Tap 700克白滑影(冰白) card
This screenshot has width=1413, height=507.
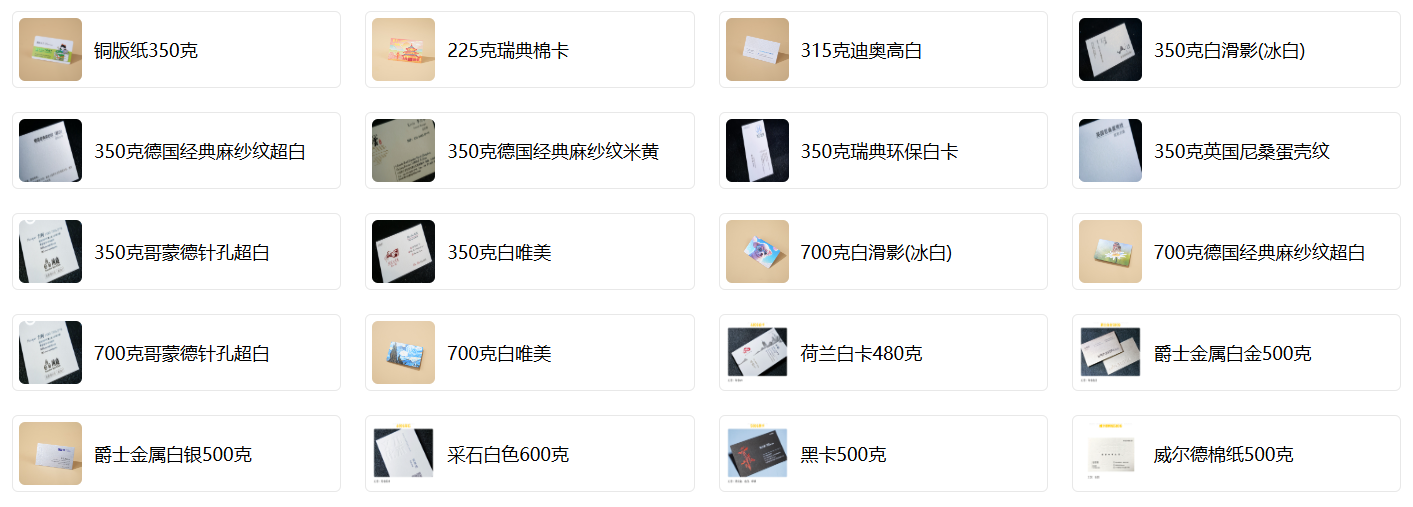(x=883, y=252)
